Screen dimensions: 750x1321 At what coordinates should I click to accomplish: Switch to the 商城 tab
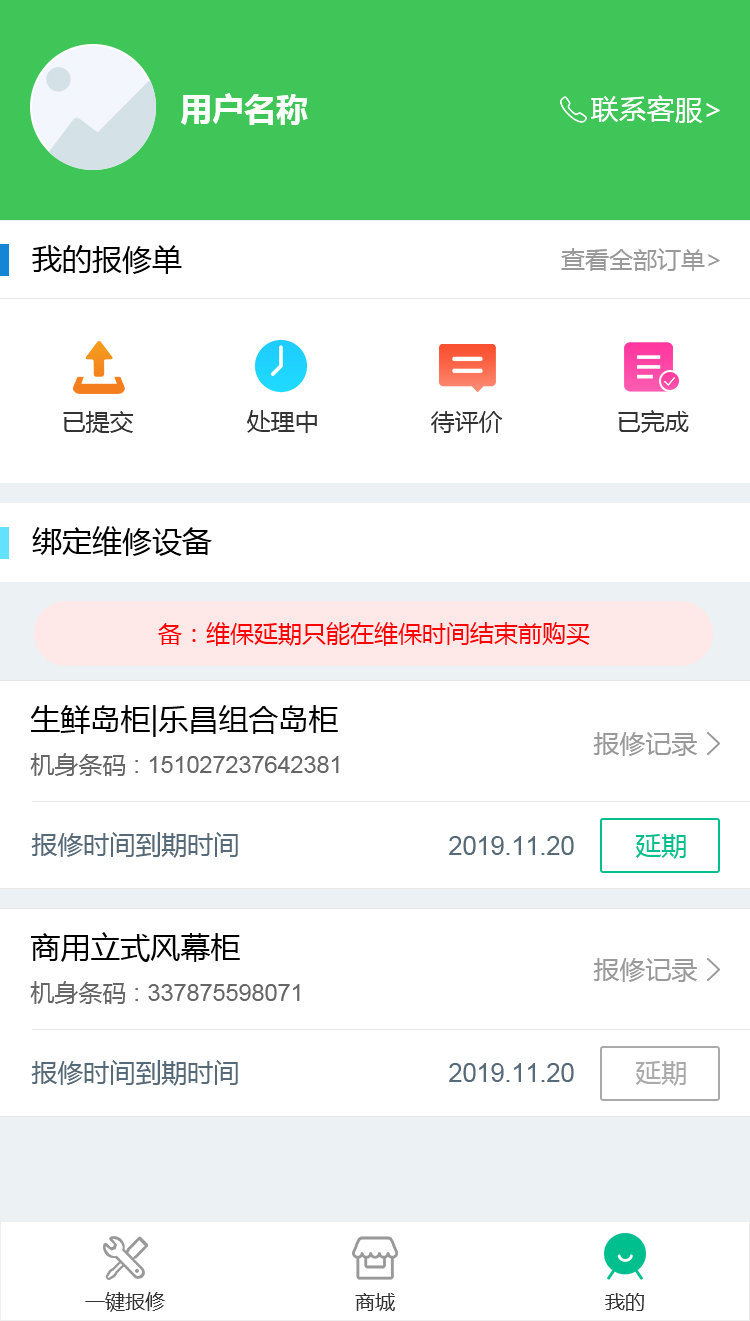[375, 1272]
